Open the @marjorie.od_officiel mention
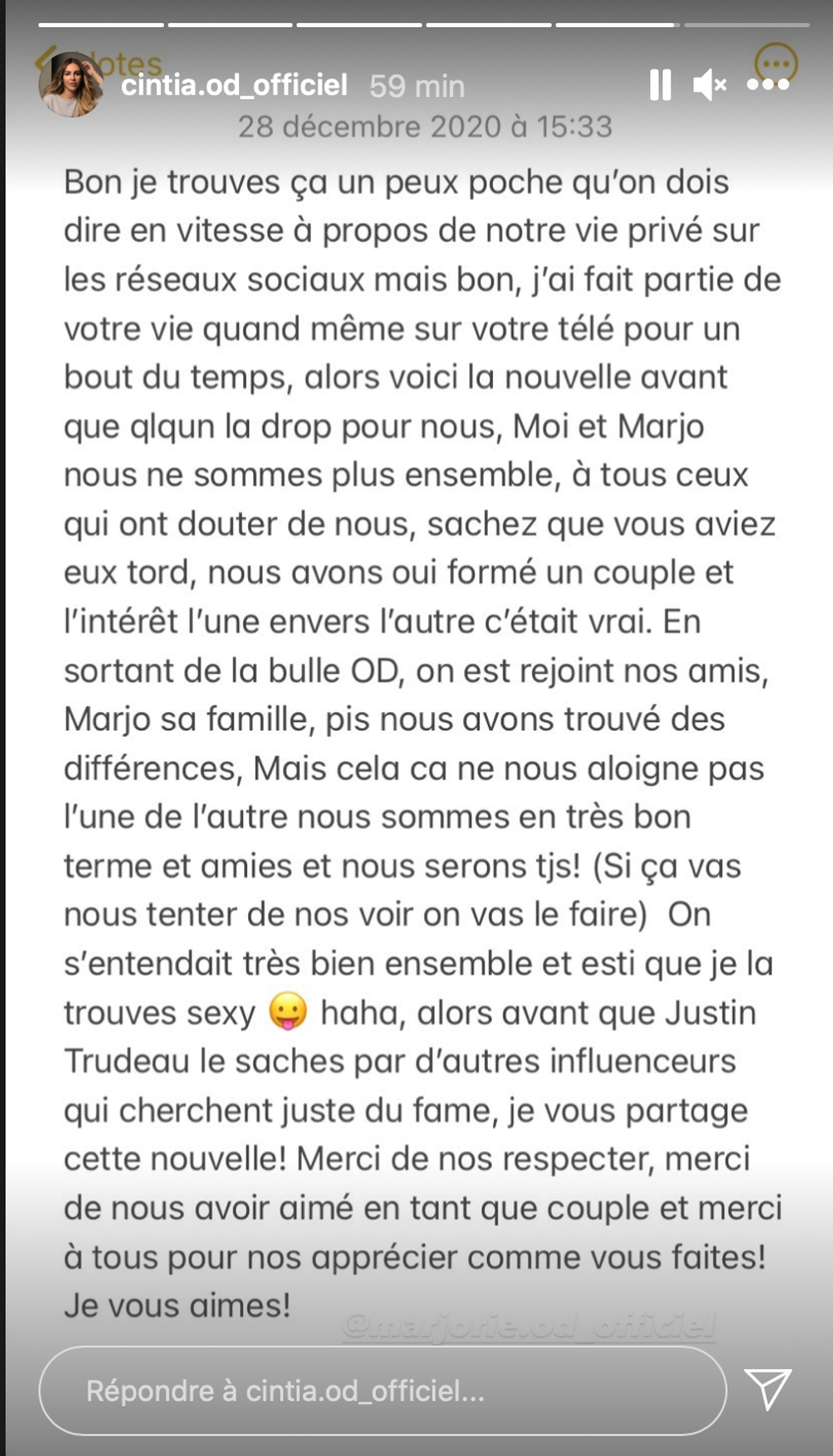The image size is (833, 1456). point(529,1326)
